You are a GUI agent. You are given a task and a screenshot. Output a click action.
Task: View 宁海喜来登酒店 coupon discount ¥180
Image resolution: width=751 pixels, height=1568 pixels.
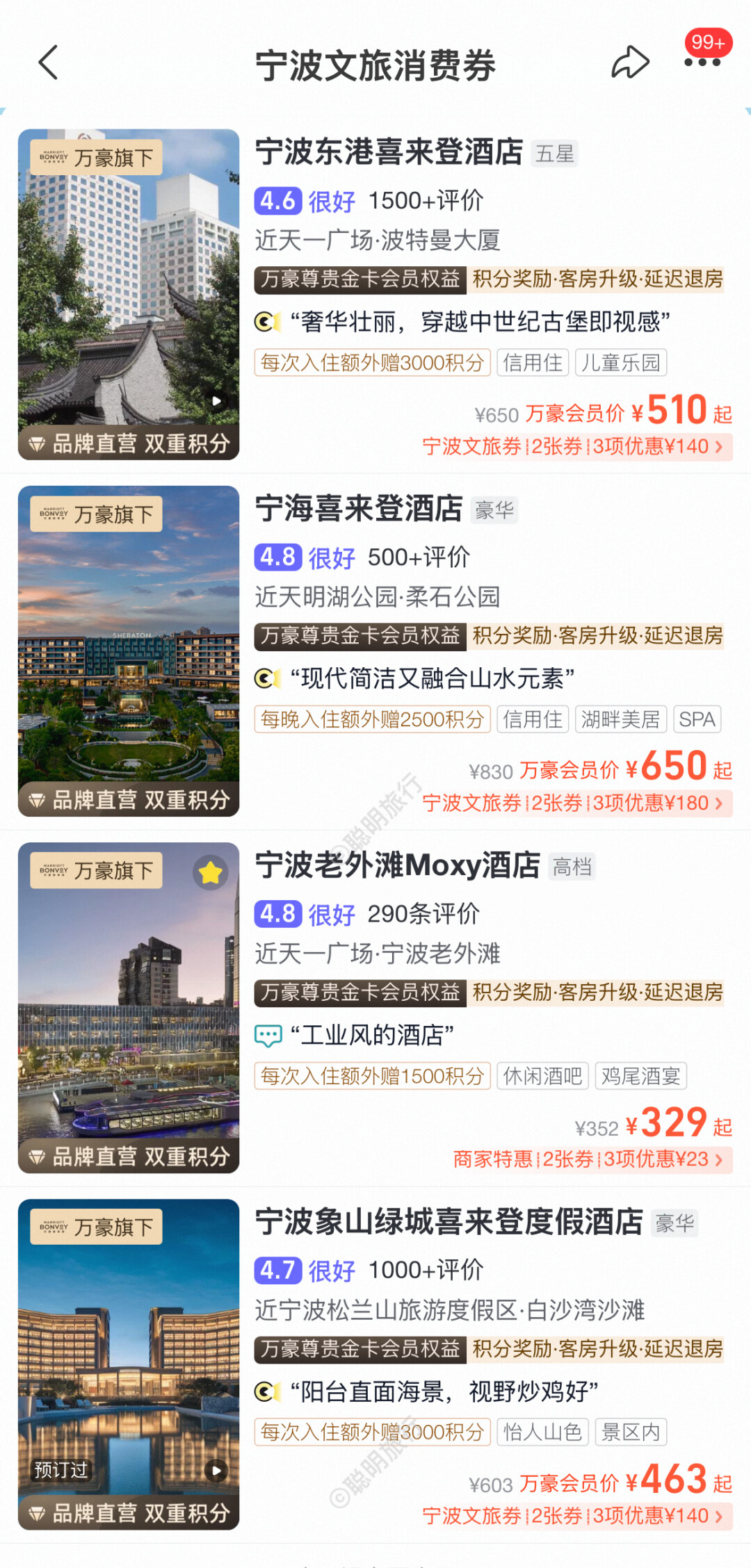click(576, 803)
